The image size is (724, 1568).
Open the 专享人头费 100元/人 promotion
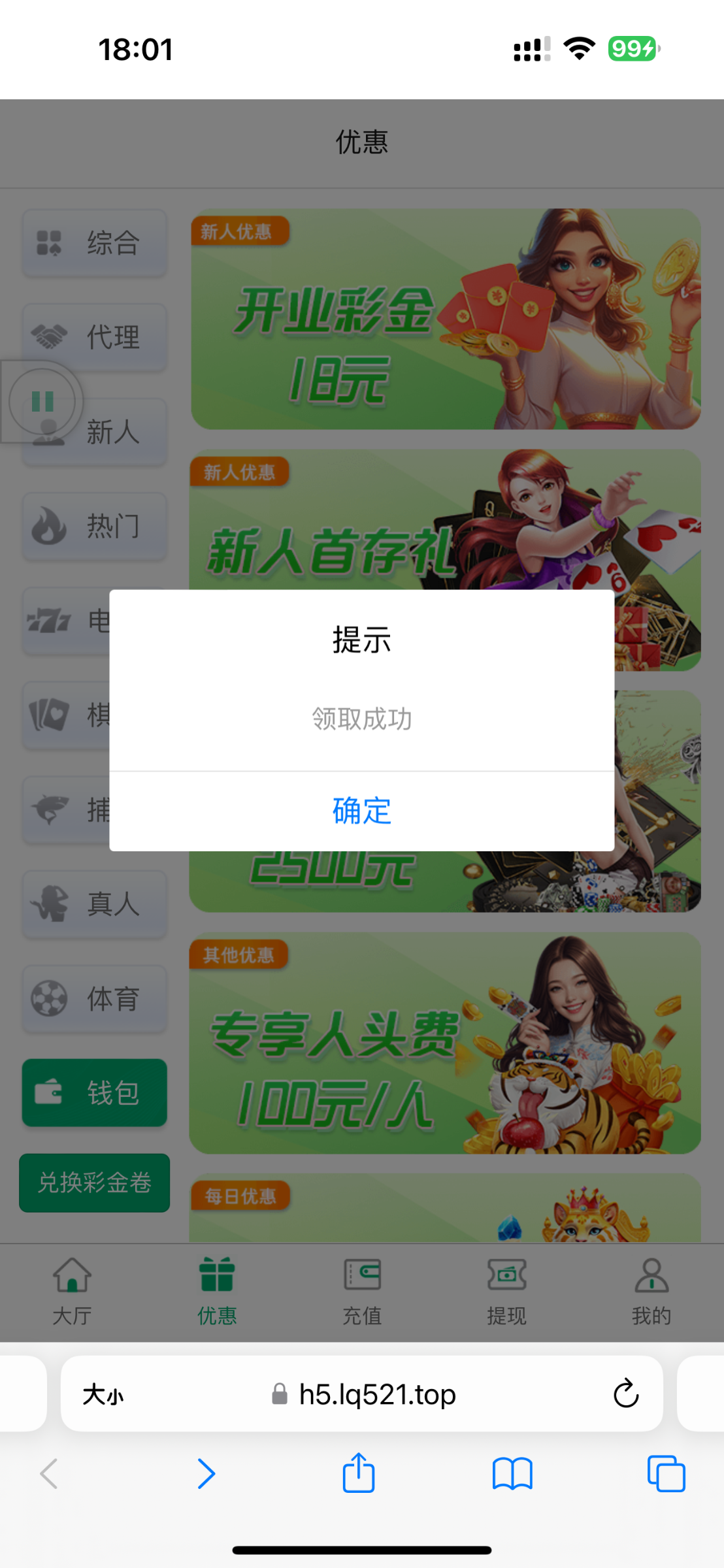[446, 1043]
